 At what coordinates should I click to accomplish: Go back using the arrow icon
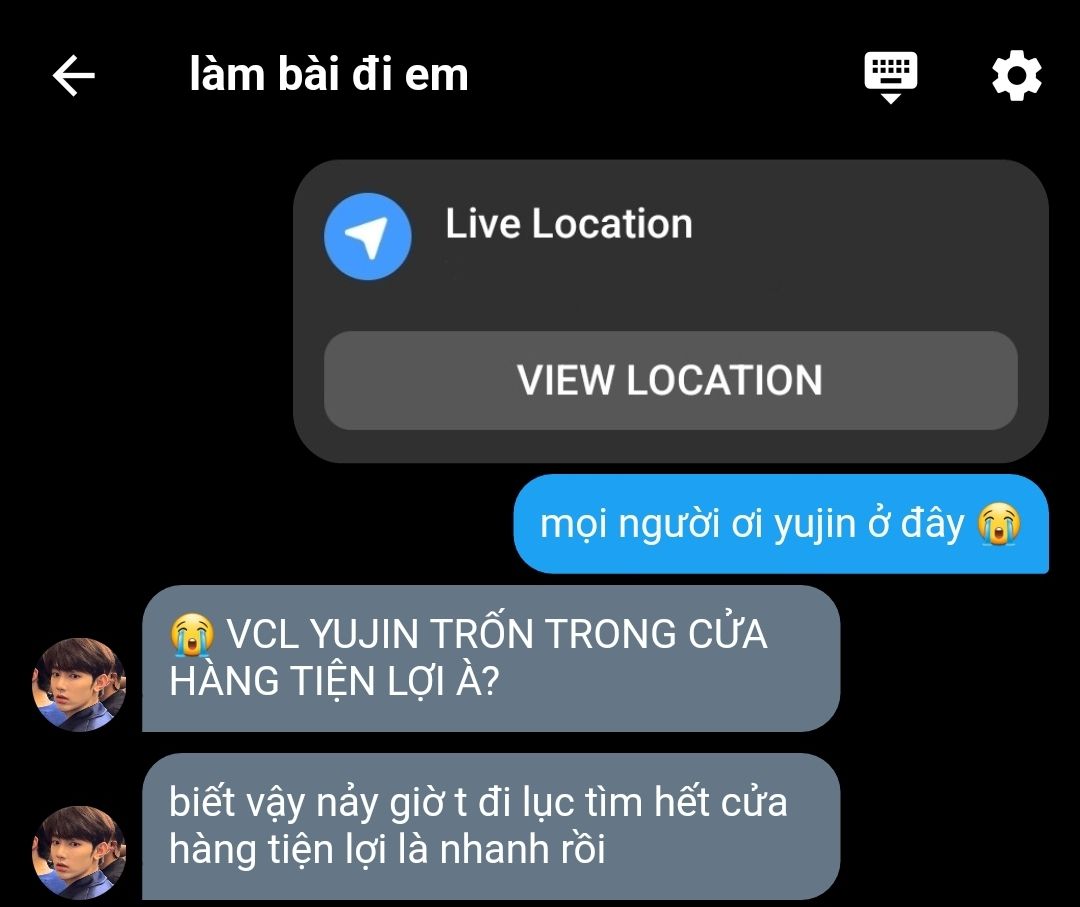73,76
